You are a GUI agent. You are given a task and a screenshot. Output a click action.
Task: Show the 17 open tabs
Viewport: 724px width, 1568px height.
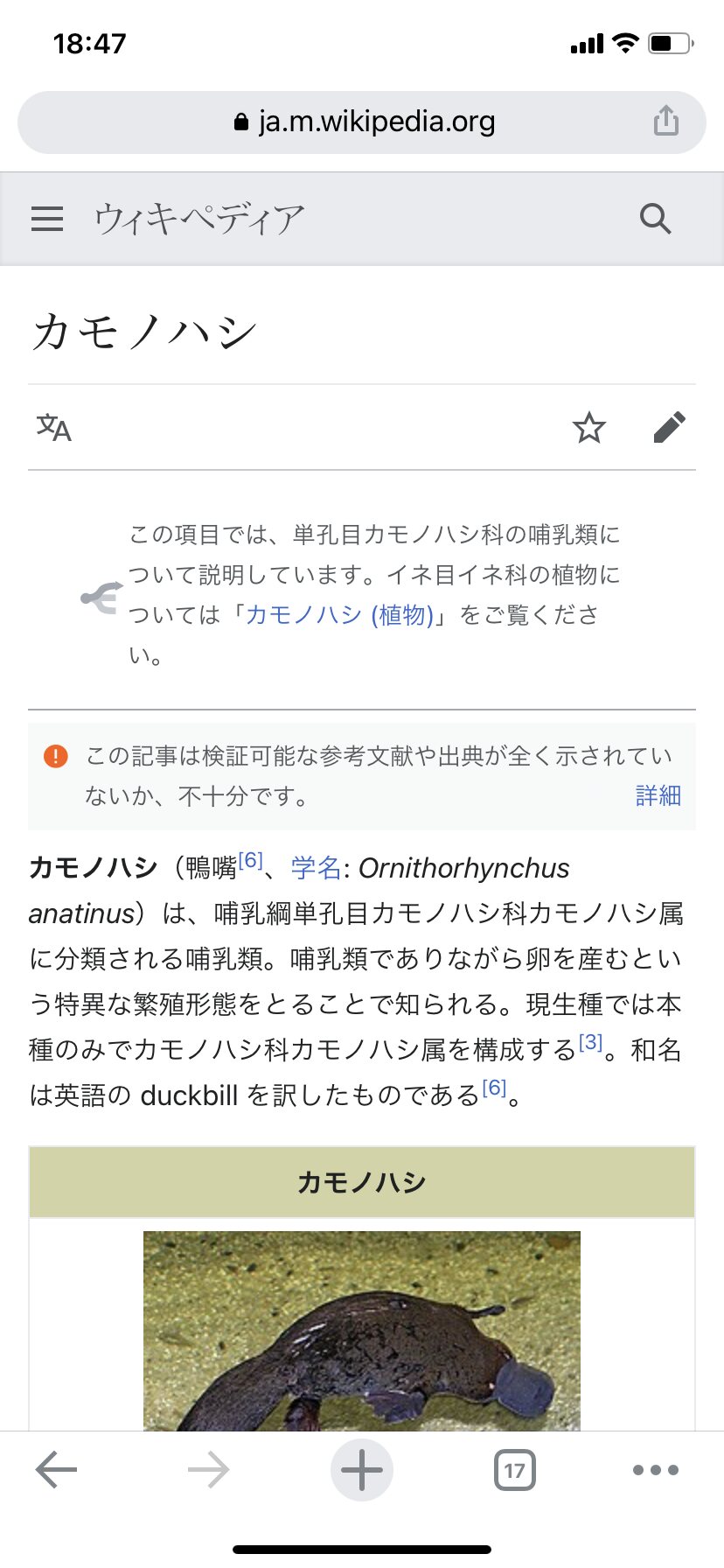point(514,1470)
